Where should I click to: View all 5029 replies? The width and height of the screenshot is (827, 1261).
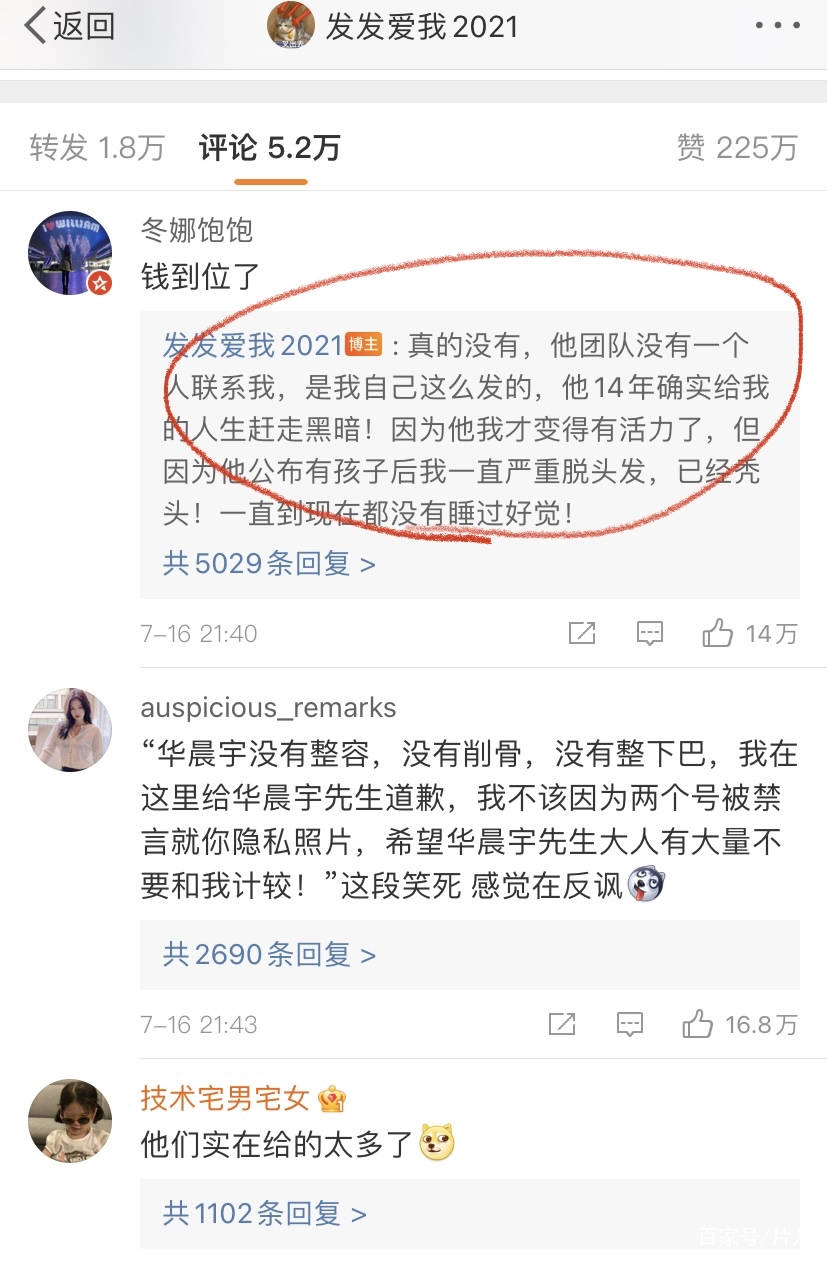(269, 563)
